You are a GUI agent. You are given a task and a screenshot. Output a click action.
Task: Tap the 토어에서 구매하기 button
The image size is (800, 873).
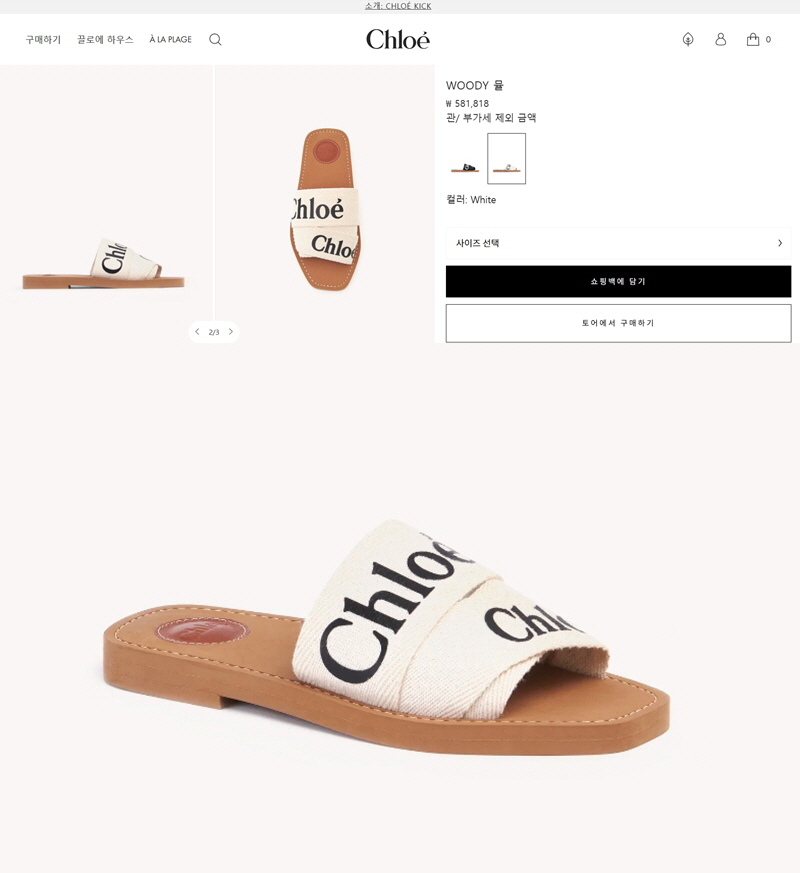[x=618, y=323]
